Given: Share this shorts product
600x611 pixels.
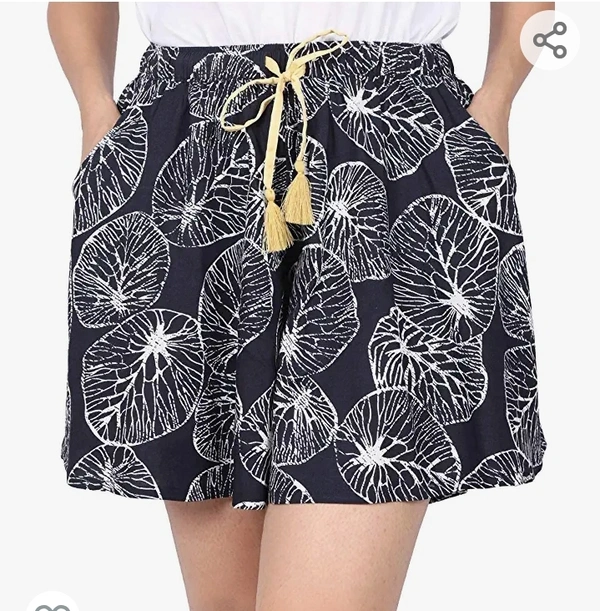Looking at the screenshot, I should (549, 40).
